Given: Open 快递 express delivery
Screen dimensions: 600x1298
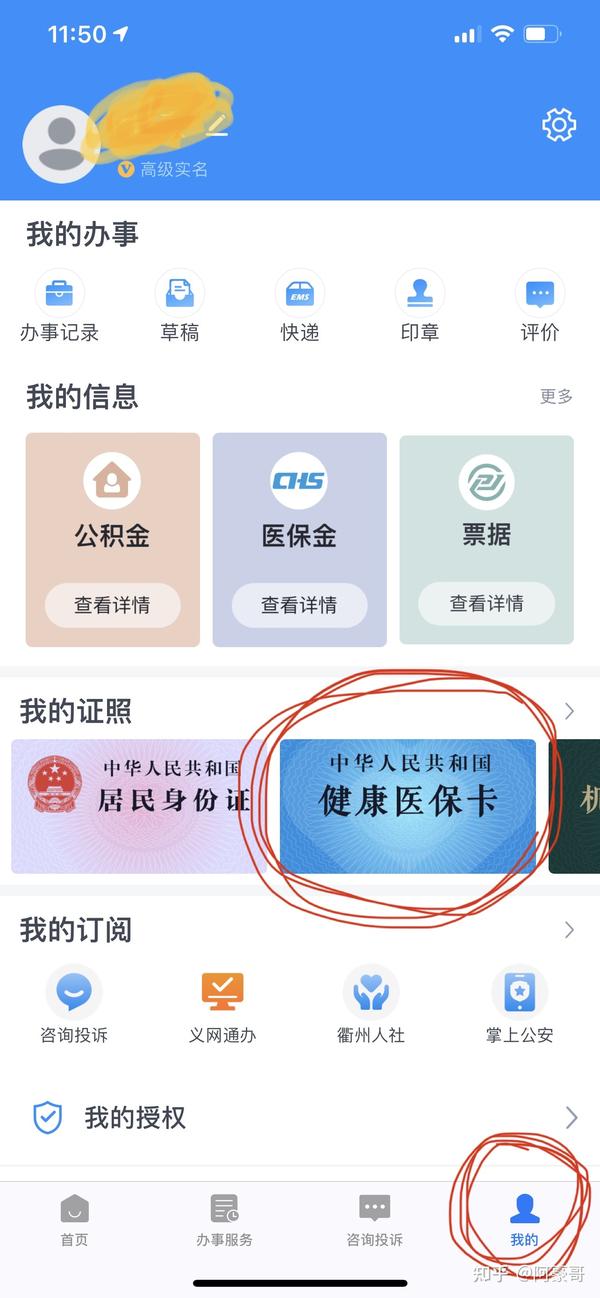Looking at the screenshot, I should (300, 306).
